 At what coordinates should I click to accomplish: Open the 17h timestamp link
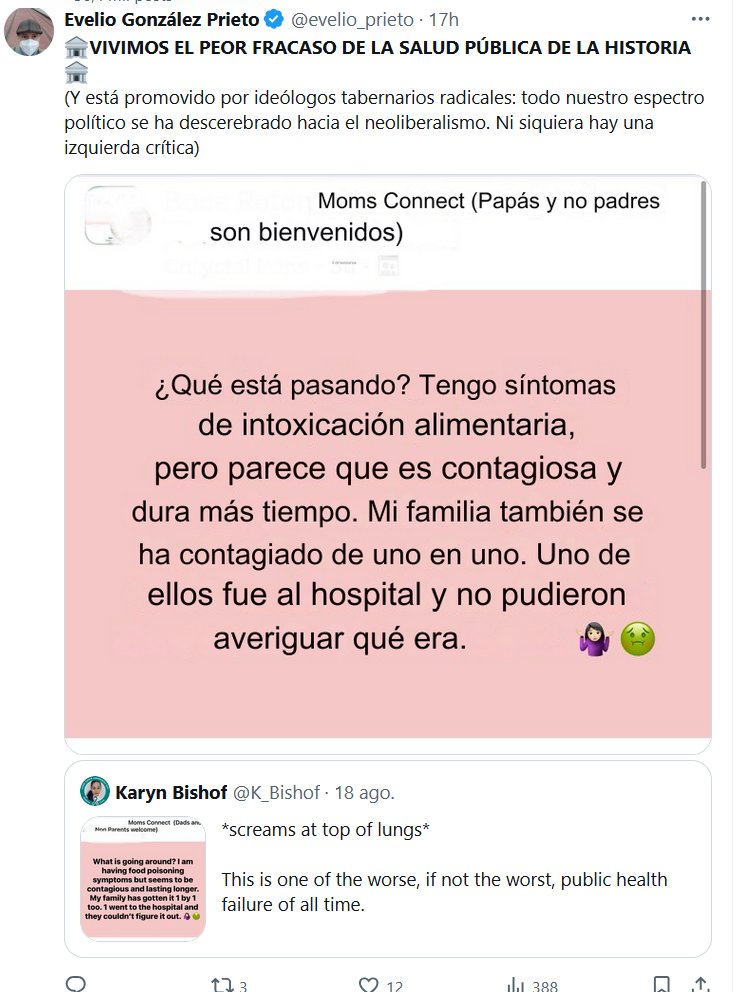pos(443,20)
